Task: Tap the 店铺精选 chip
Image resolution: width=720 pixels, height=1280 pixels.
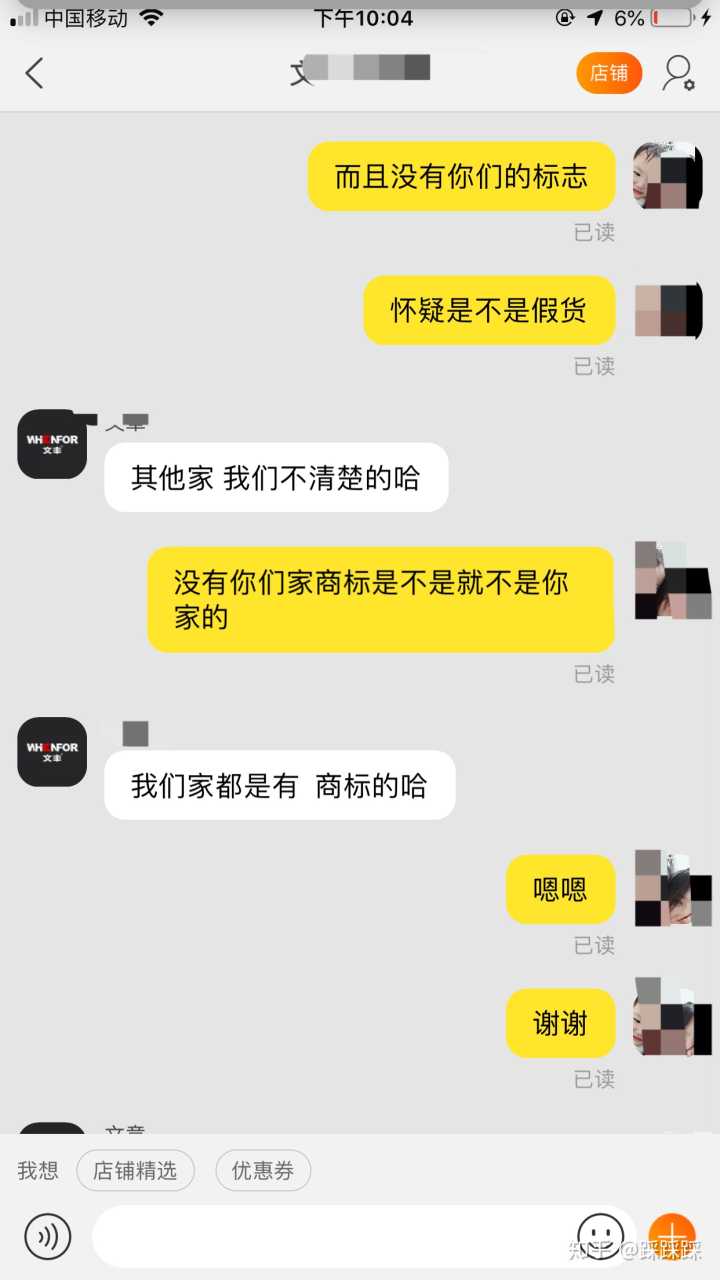Action: (135, 1171)
